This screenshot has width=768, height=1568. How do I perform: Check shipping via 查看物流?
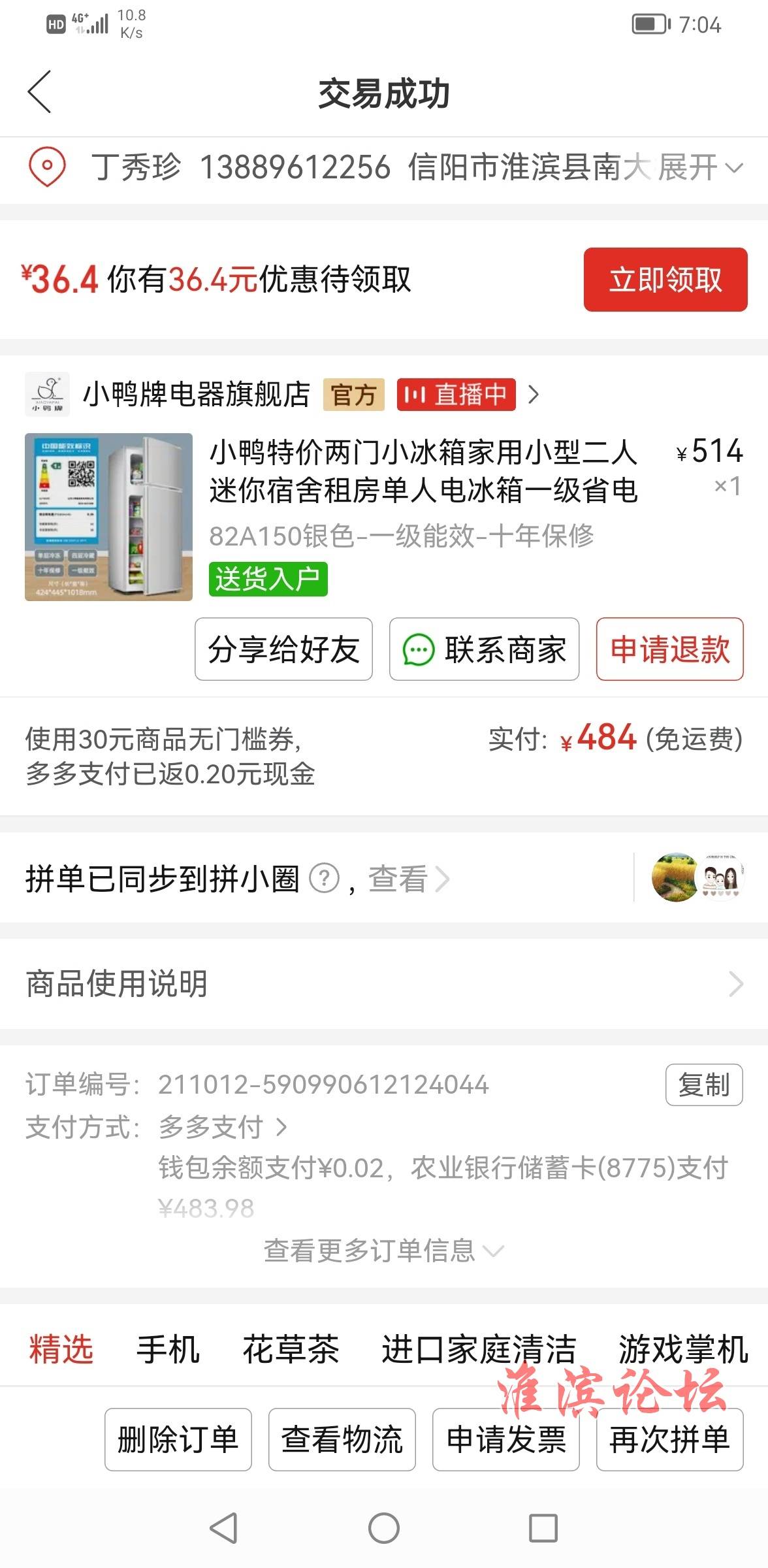coord(342,1439)
